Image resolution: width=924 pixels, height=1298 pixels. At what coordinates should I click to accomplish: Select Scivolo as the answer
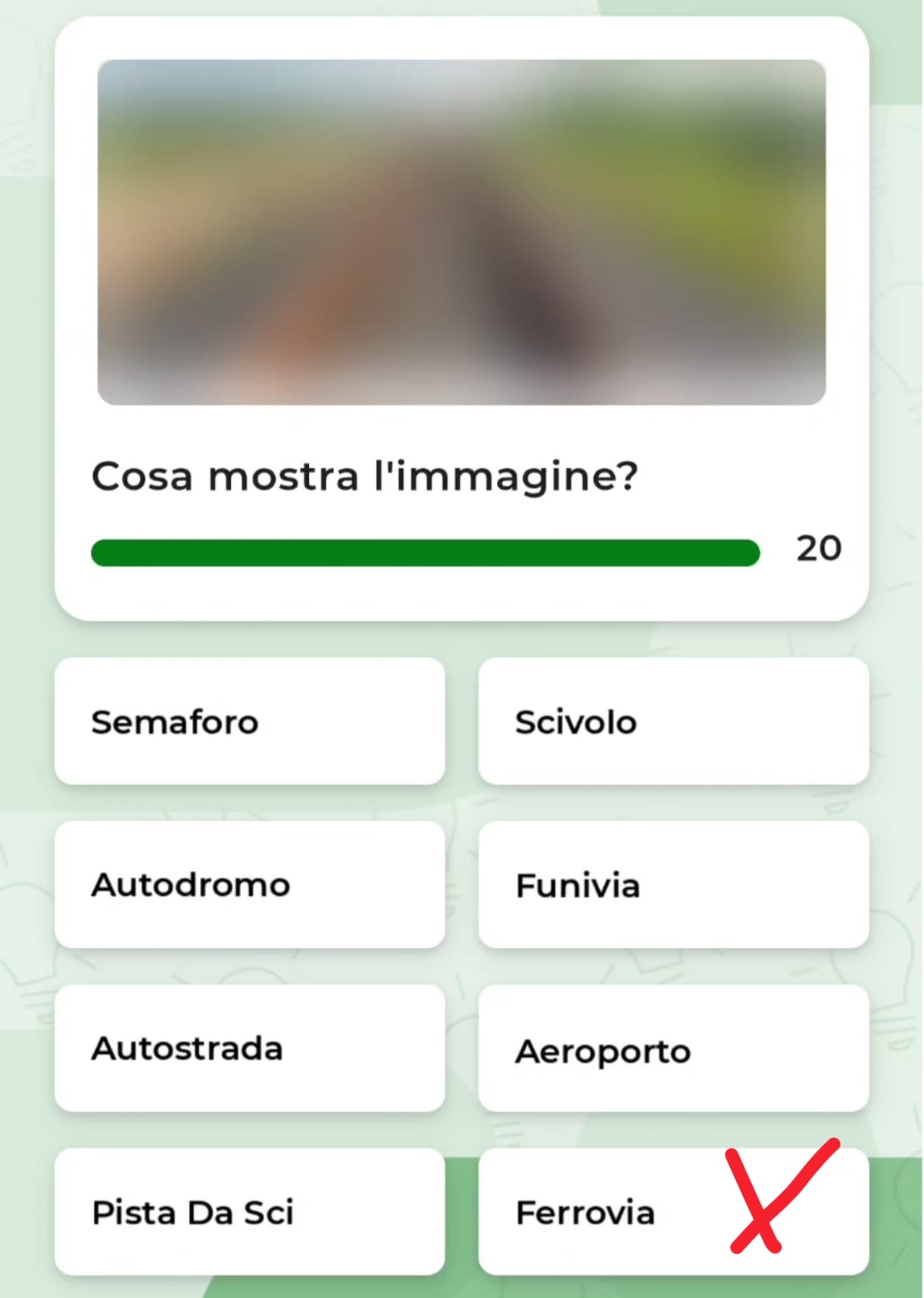pyautogui.click(x=673, y=721)
